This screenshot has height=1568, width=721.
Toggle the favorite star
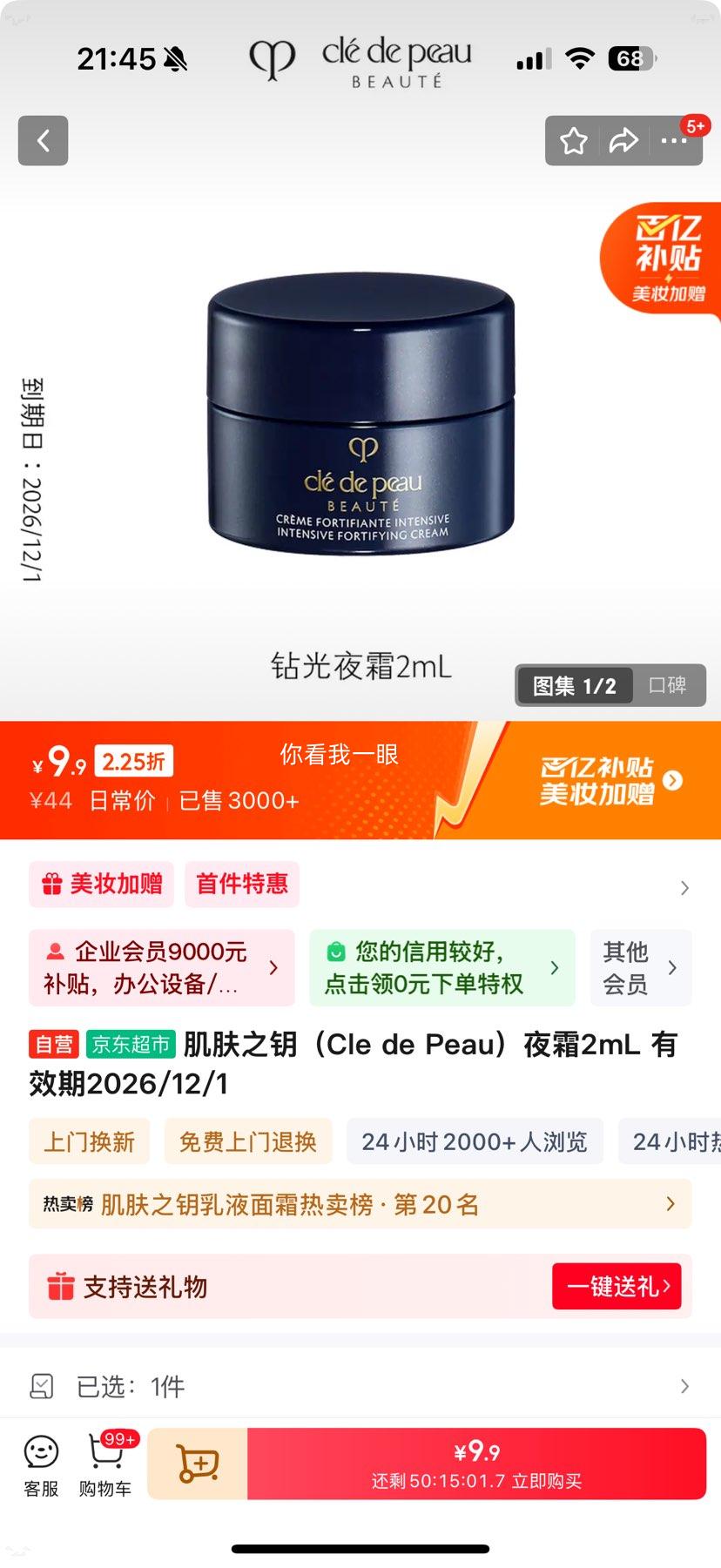[574, 141]
